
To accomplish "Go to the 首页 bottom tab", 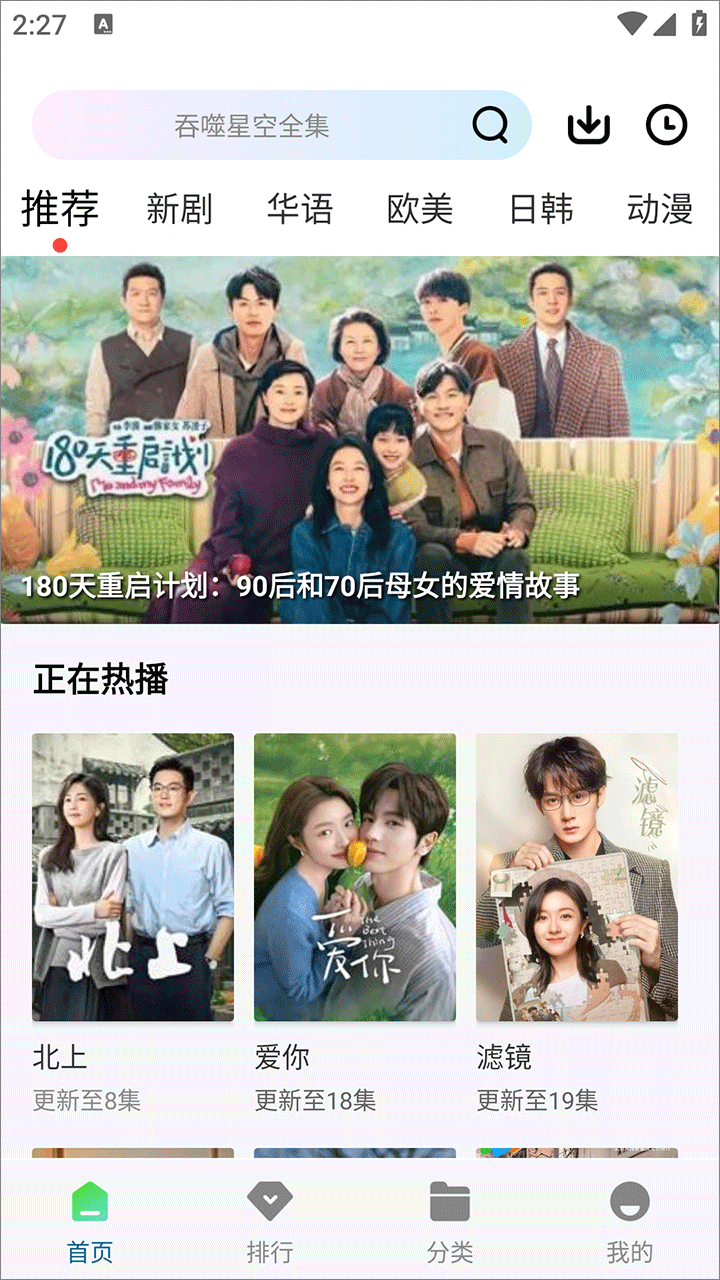I will coord(90,1220).
